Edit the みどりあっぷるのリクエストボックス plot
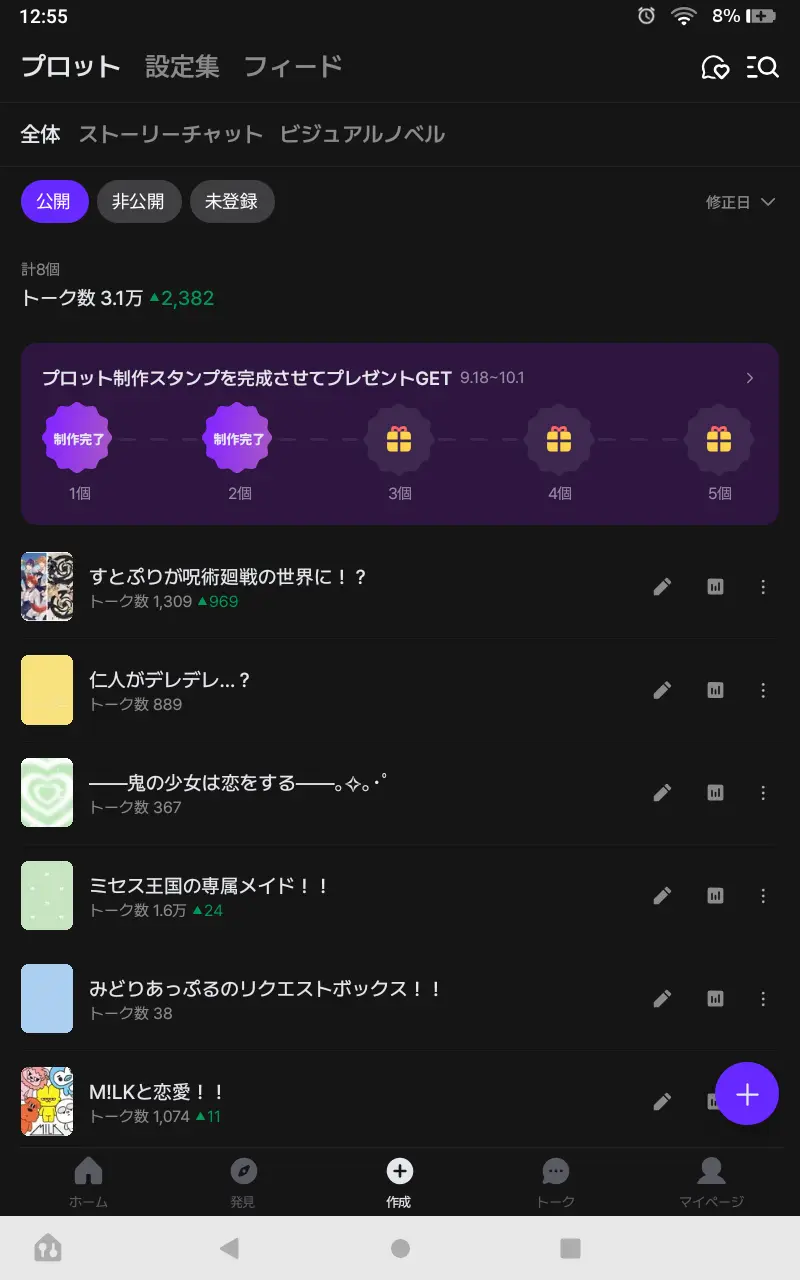 [x=662, y=999]
